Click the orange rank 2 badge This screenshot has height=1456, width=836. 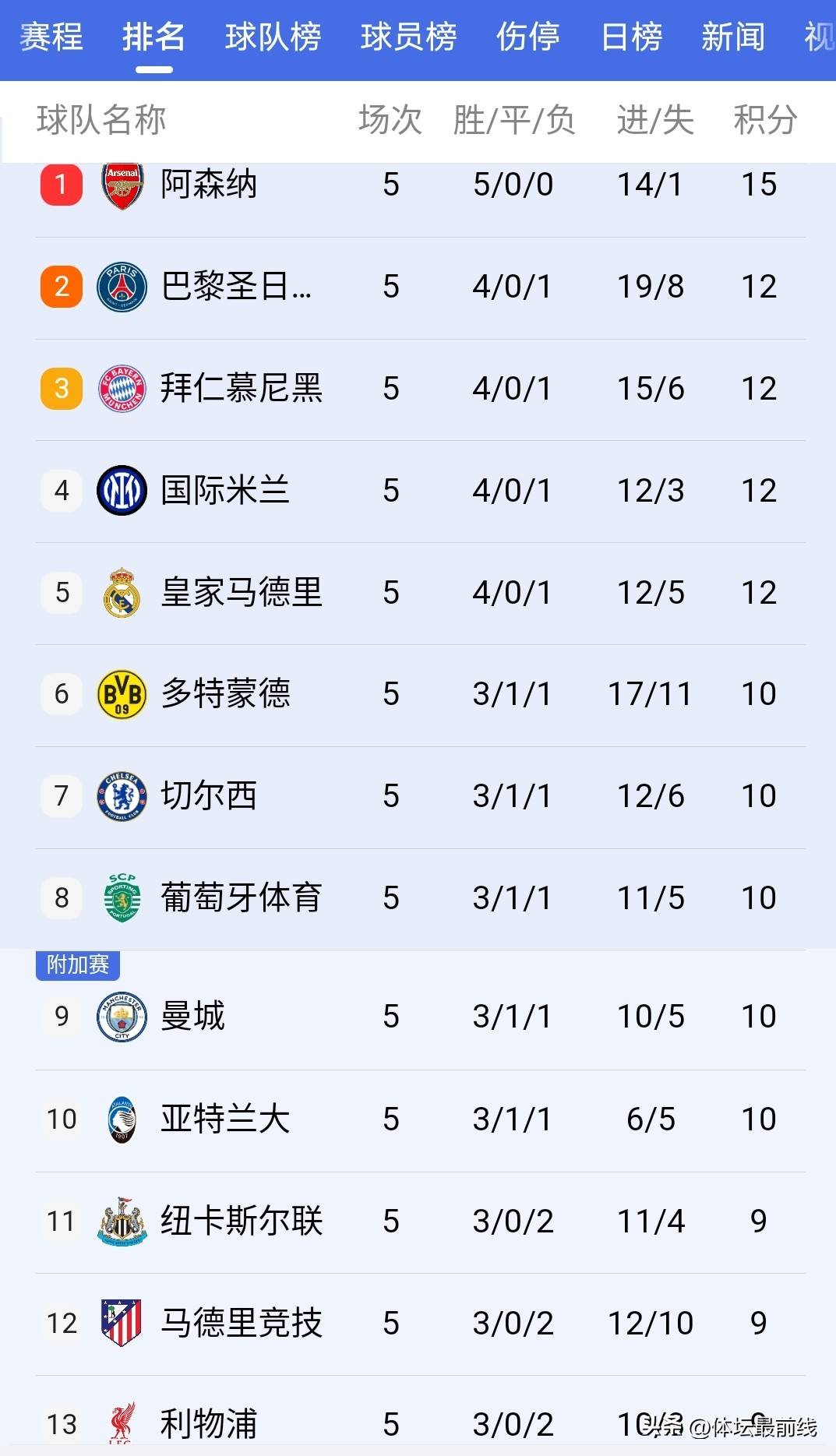60,286
